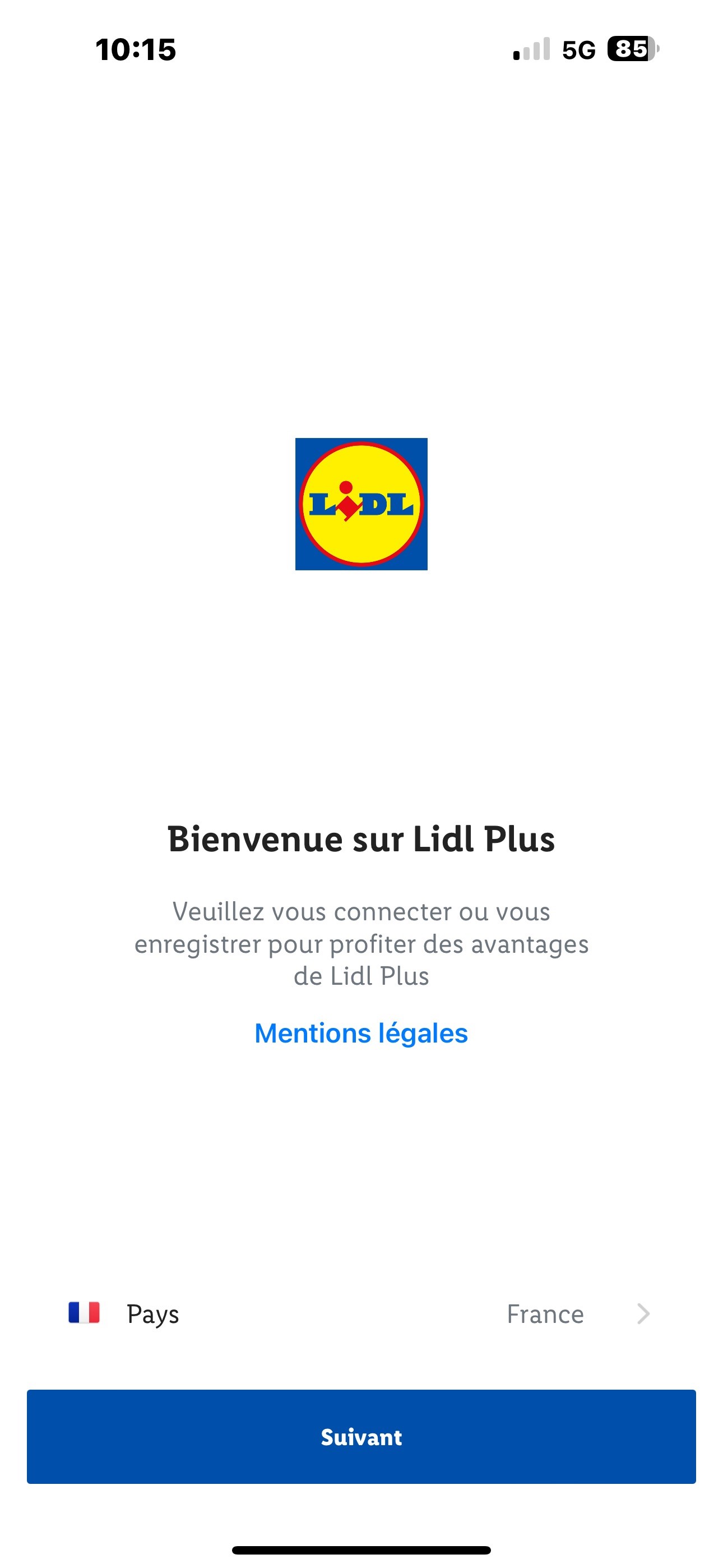Open the Mentions légales link
Viewport: 723px width, 1568px height.
(361, 1033)
